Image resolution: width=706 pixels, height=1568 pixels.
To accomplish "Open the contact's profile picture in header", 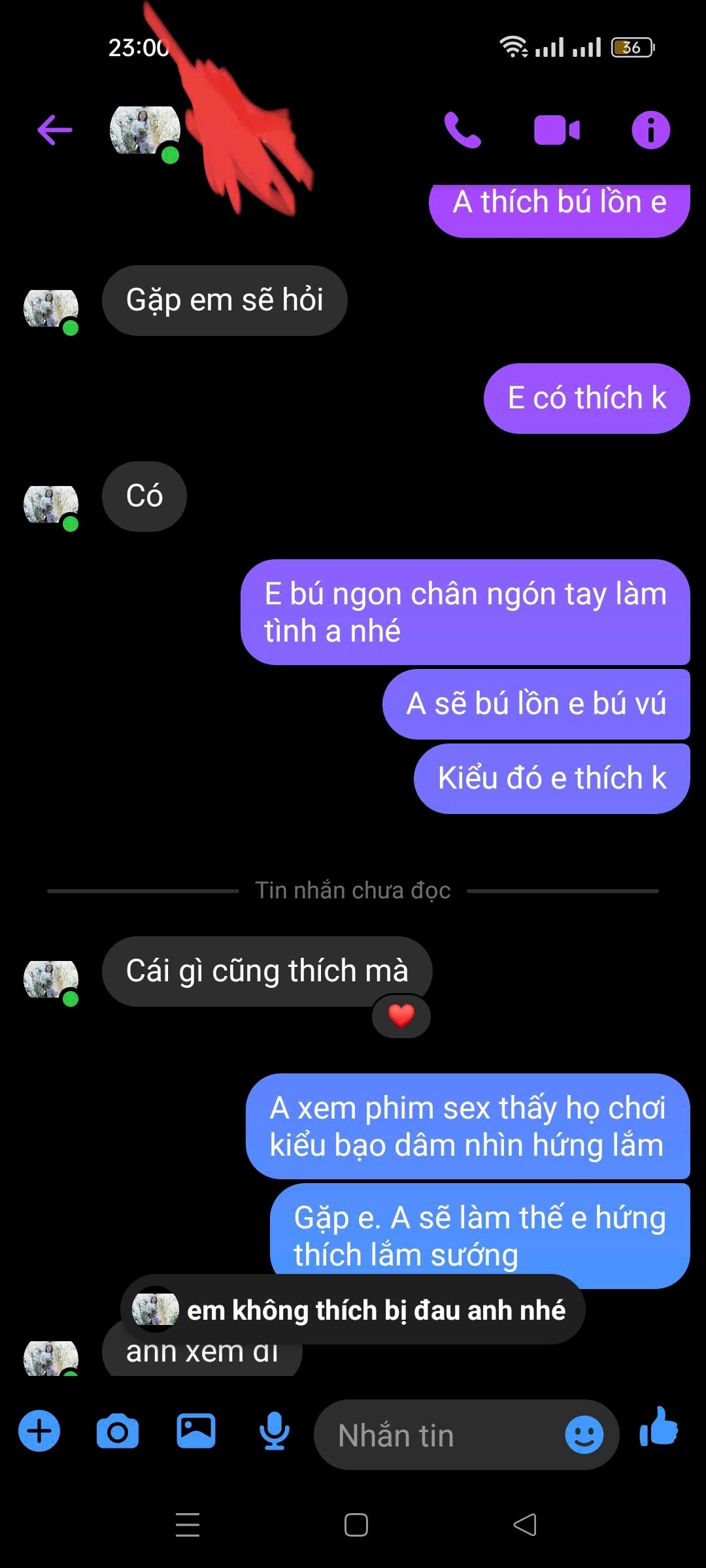I will (144, 130).
